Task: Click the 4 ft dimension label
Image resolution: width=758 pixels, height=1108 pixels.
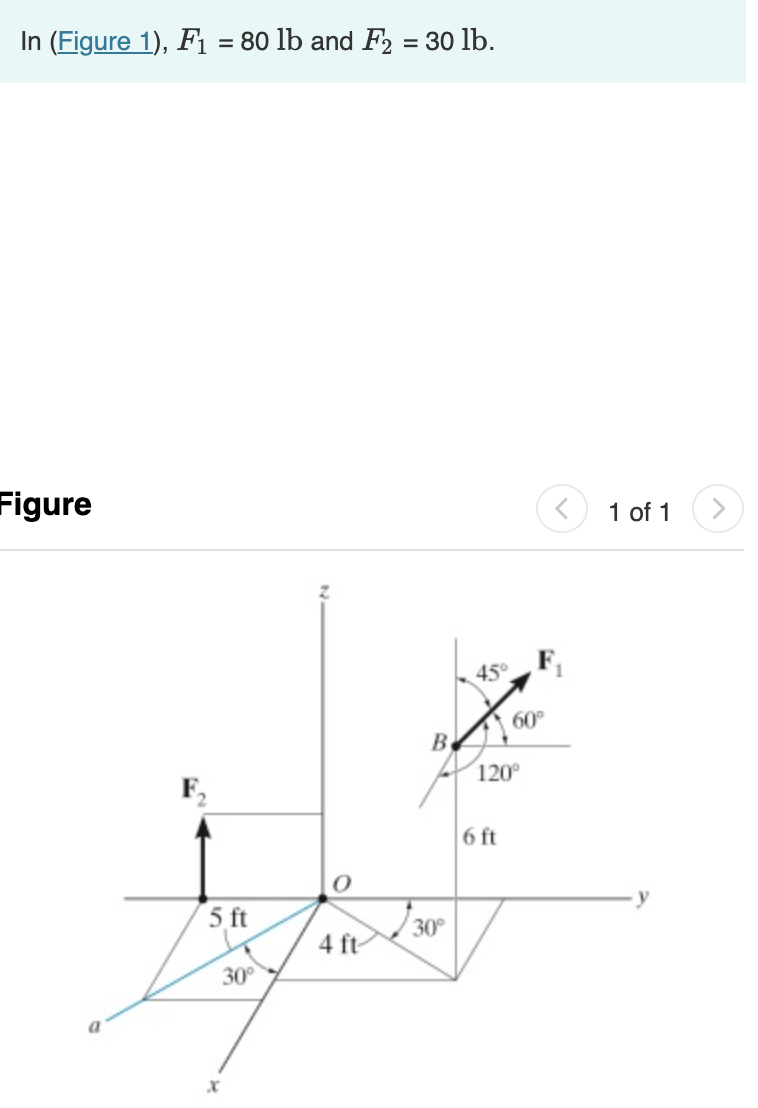Action: tap(338, 943)
